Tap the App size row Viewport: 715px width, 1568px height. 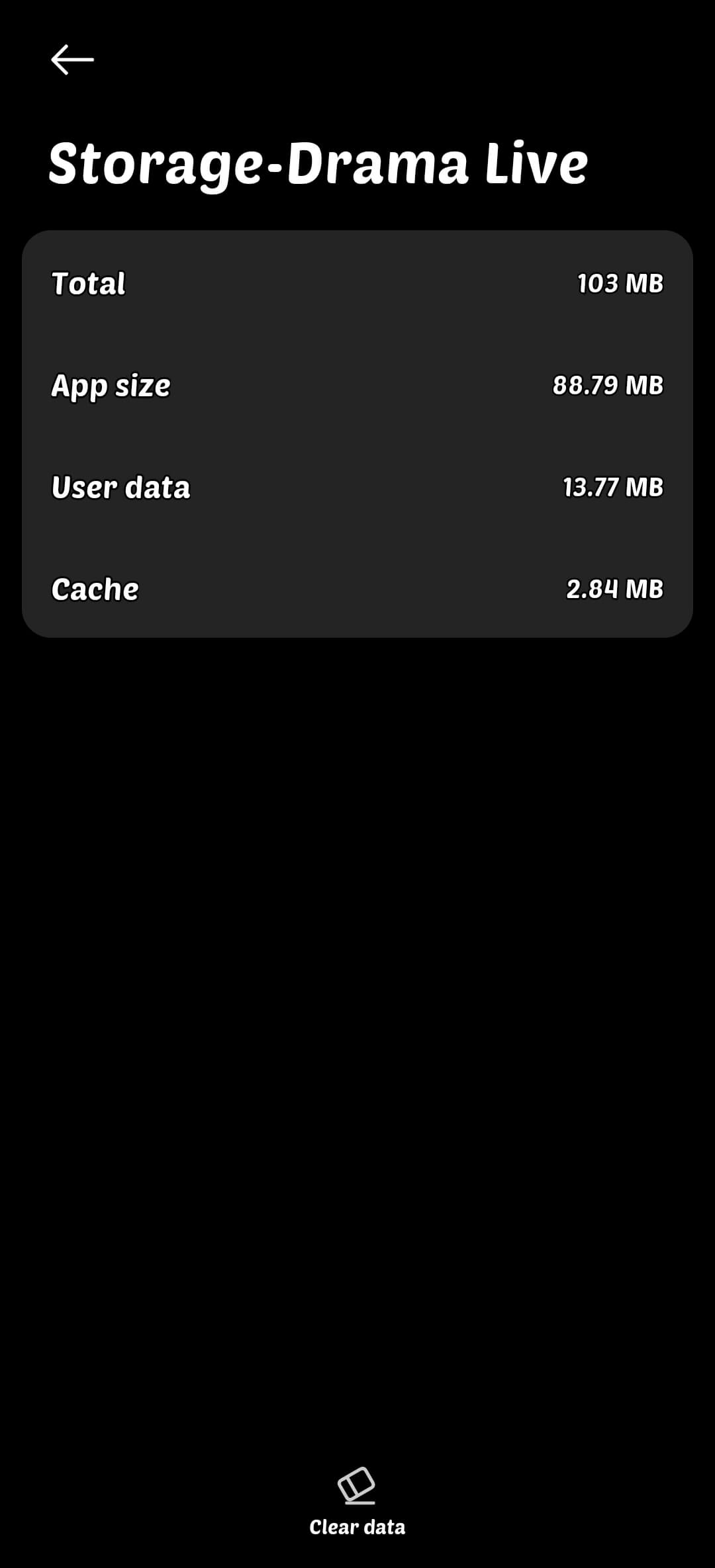point(358,386)
